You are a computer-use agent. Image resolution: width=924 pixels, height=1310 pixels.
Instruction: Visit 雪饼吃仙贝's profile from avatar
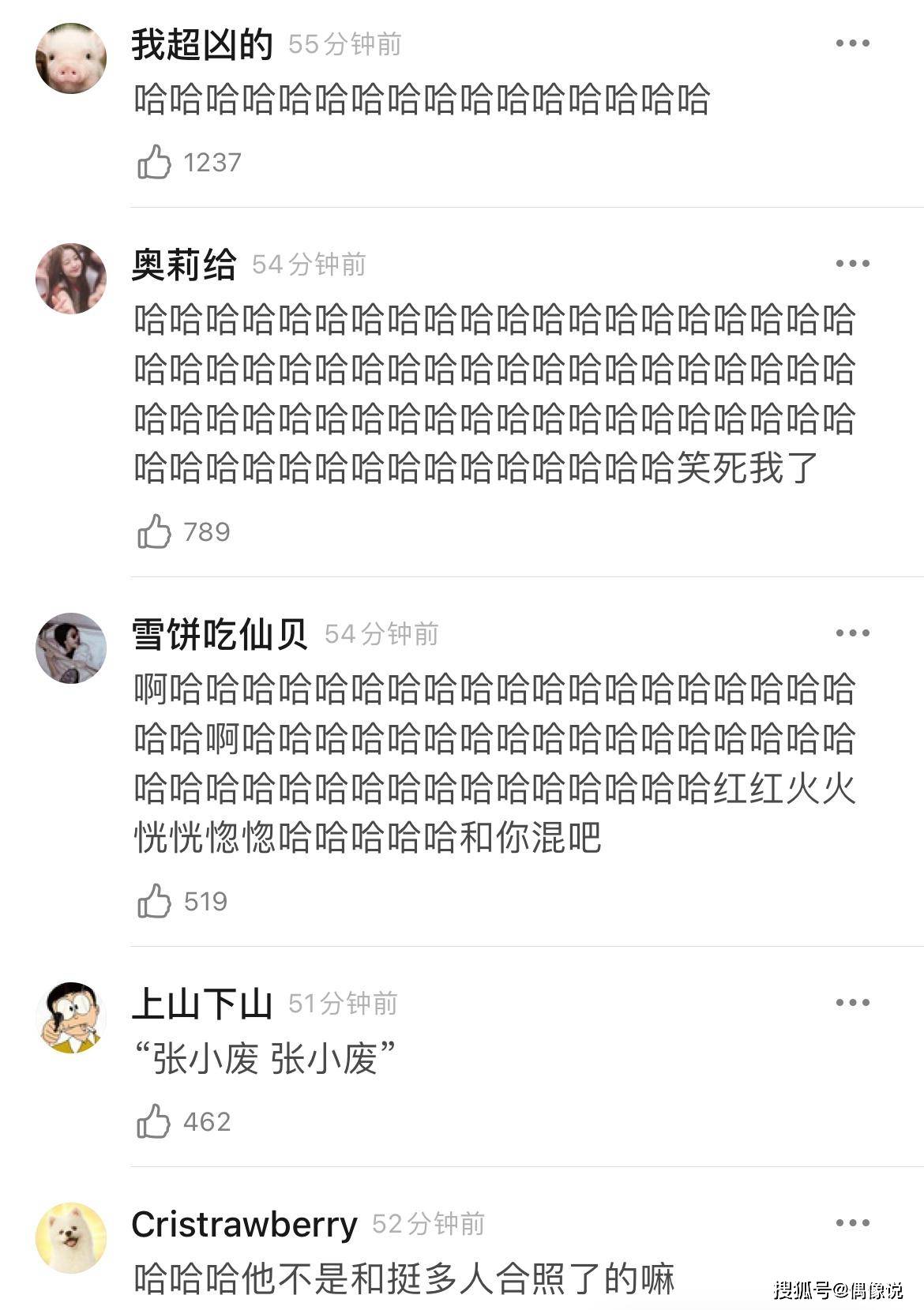pos(71,647)
